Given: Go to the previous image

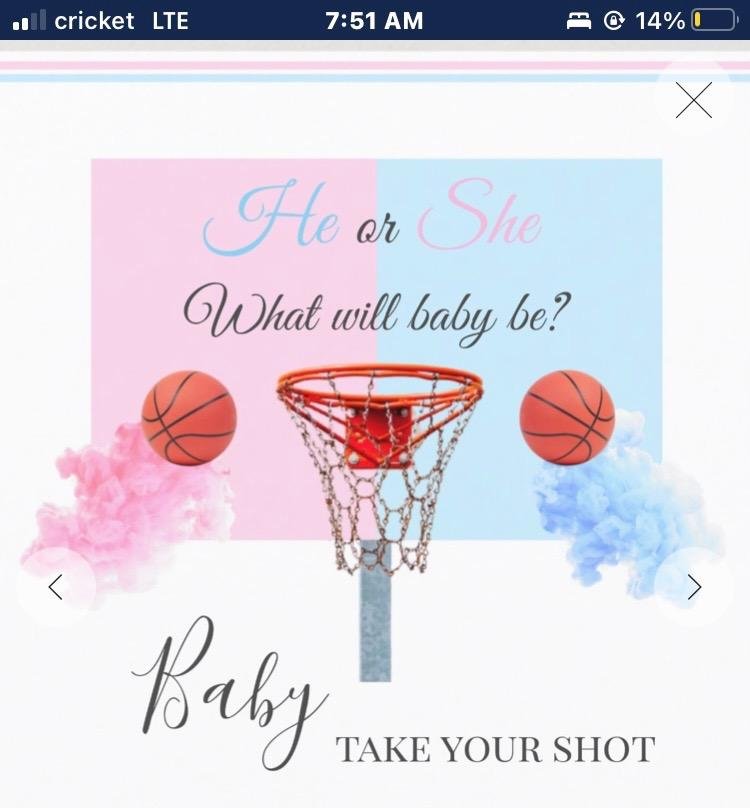Looking at the screenshot, I should [56, 587].
